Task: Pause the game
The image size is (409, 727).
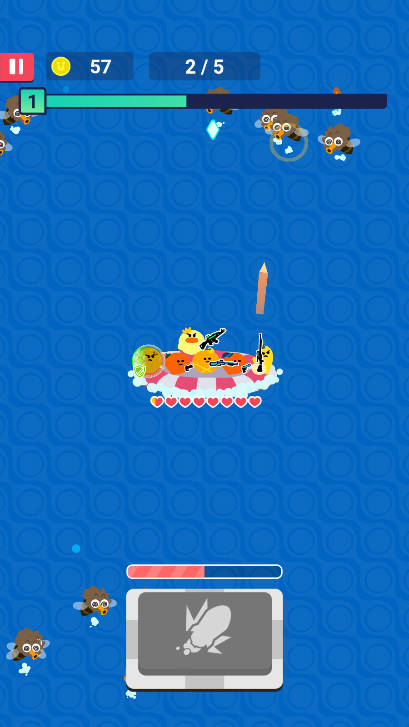Action: pos(17,67)
